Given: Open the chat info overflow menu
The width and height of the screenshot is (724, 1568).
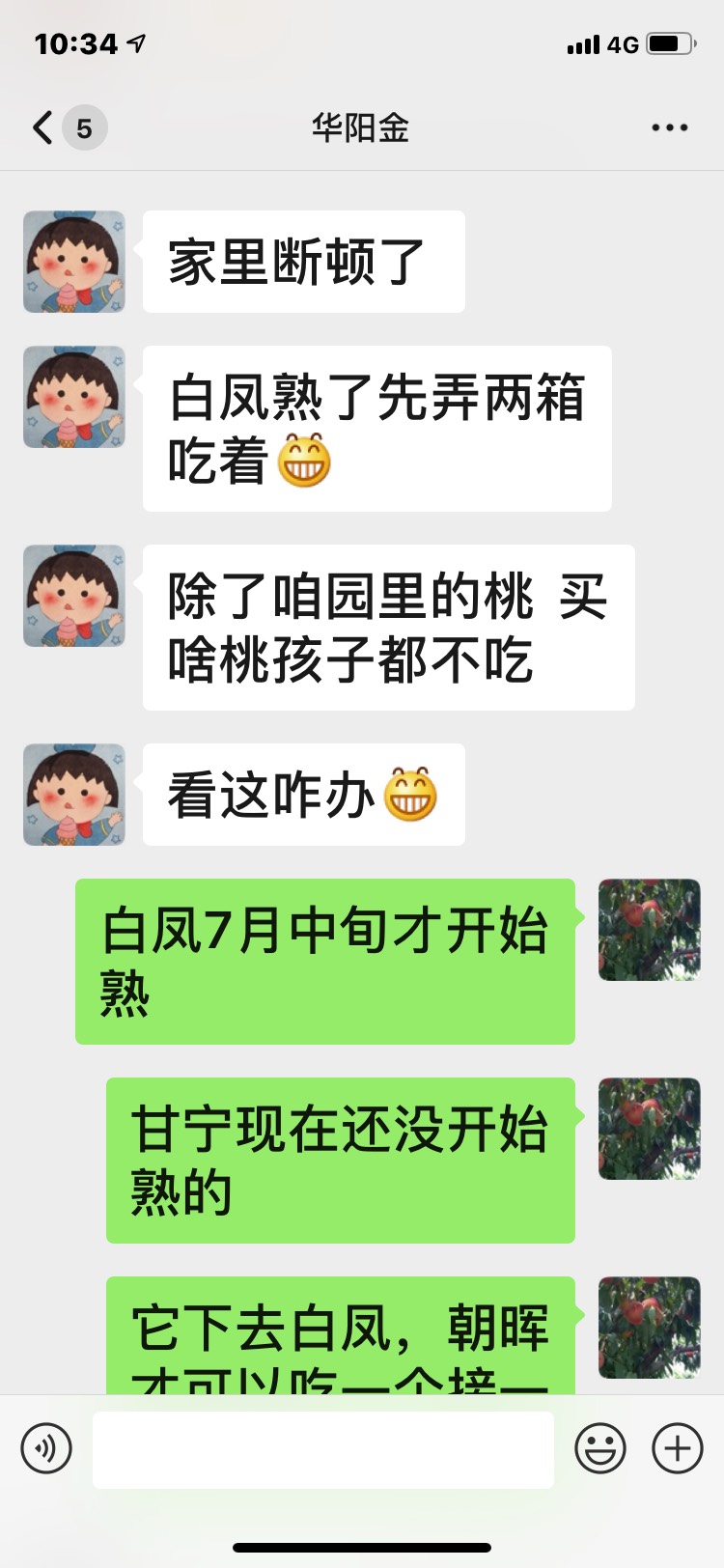Looking at the screenshot, I should 669,127.
